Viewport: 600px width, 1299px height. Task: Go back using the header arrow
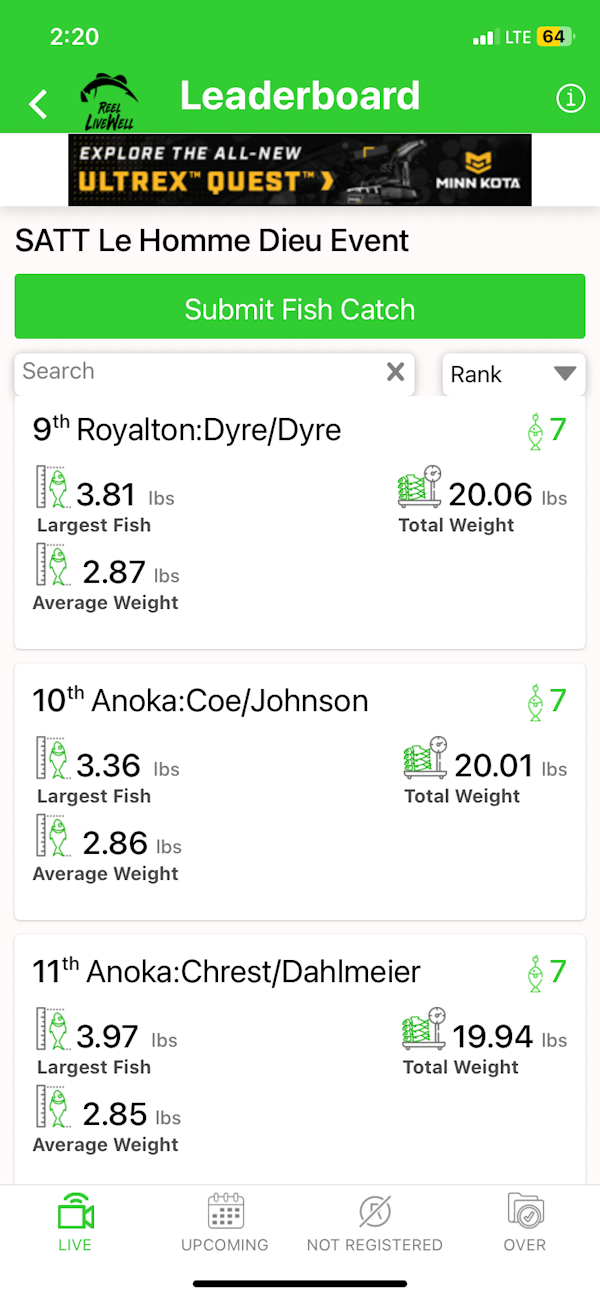pyautogui.click(x=38, y=103)
